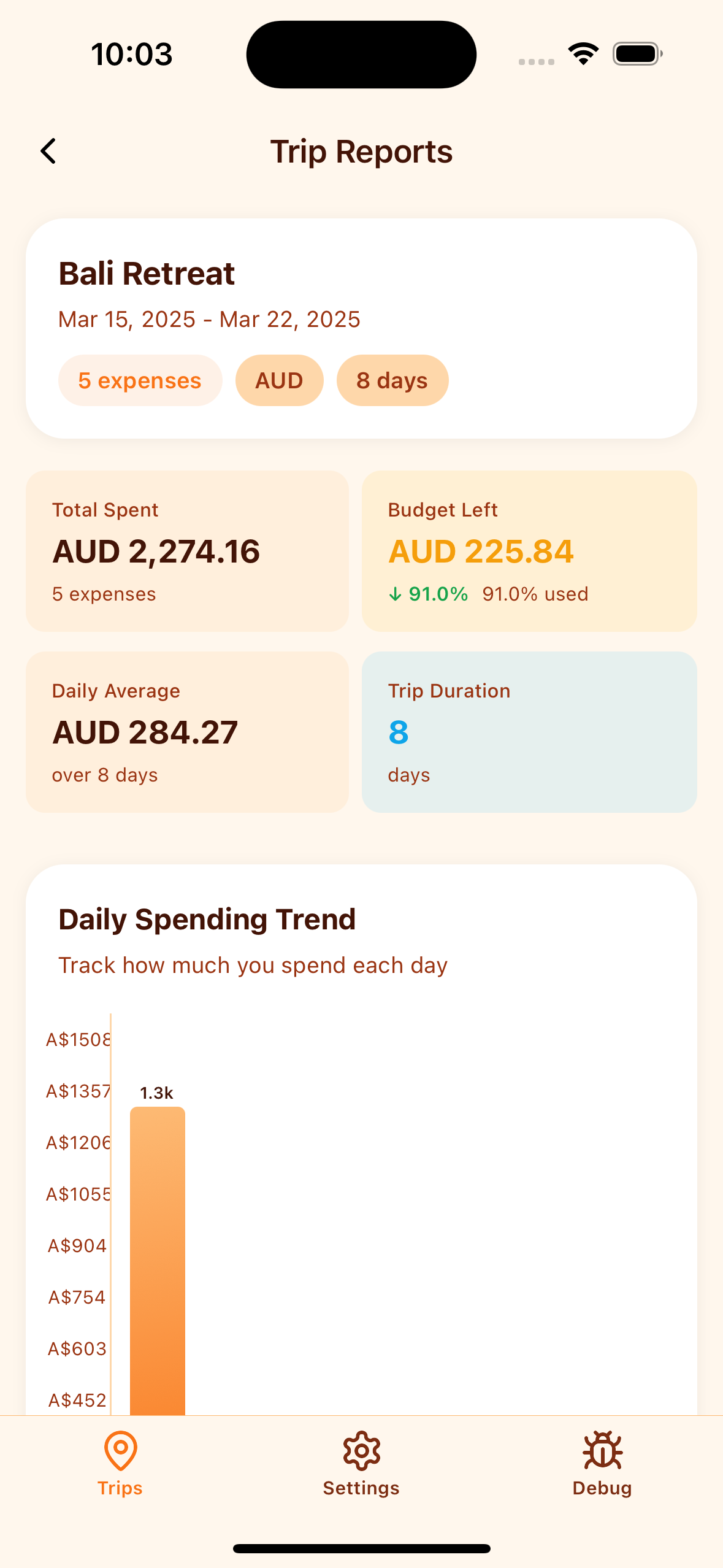Tap the green down arrow next to 91.0%
Image resolution: width=723 pixels, height=1568 pixels.
(396, 593)
